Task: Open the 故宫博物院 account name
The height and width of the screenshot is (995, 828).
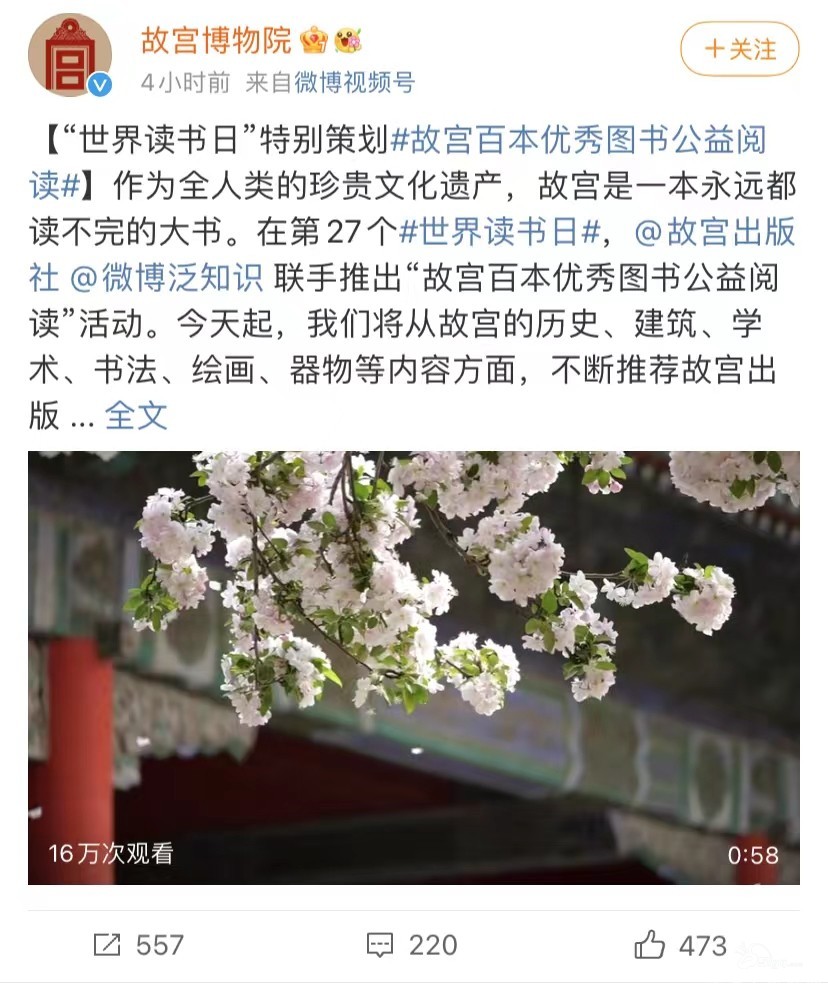Action: pyautogui.click(x=215, y=40)
